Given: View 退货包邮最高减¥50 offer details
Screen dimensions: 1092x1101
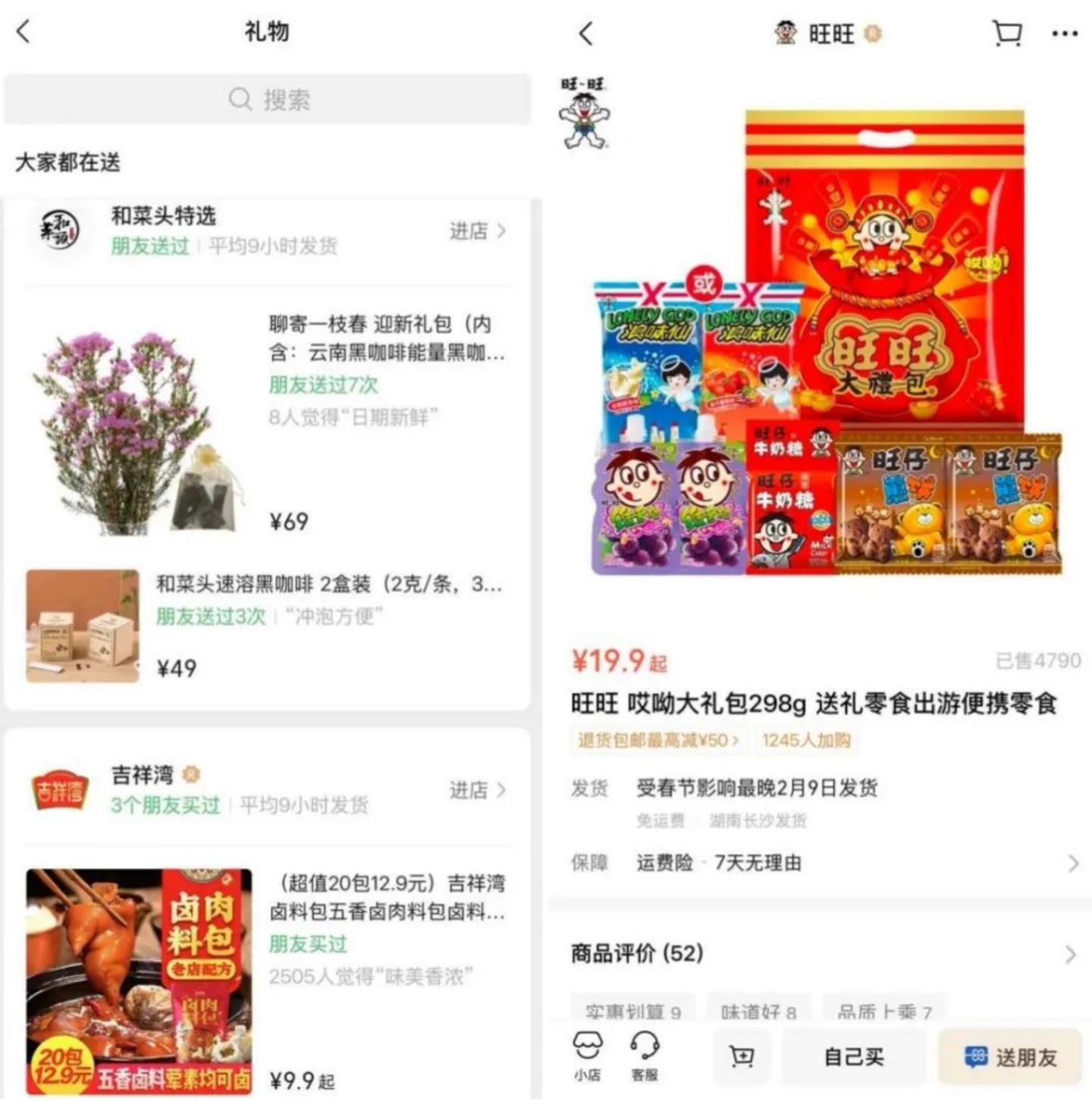Looking at the screenshot, I should [x=658, y=740].
